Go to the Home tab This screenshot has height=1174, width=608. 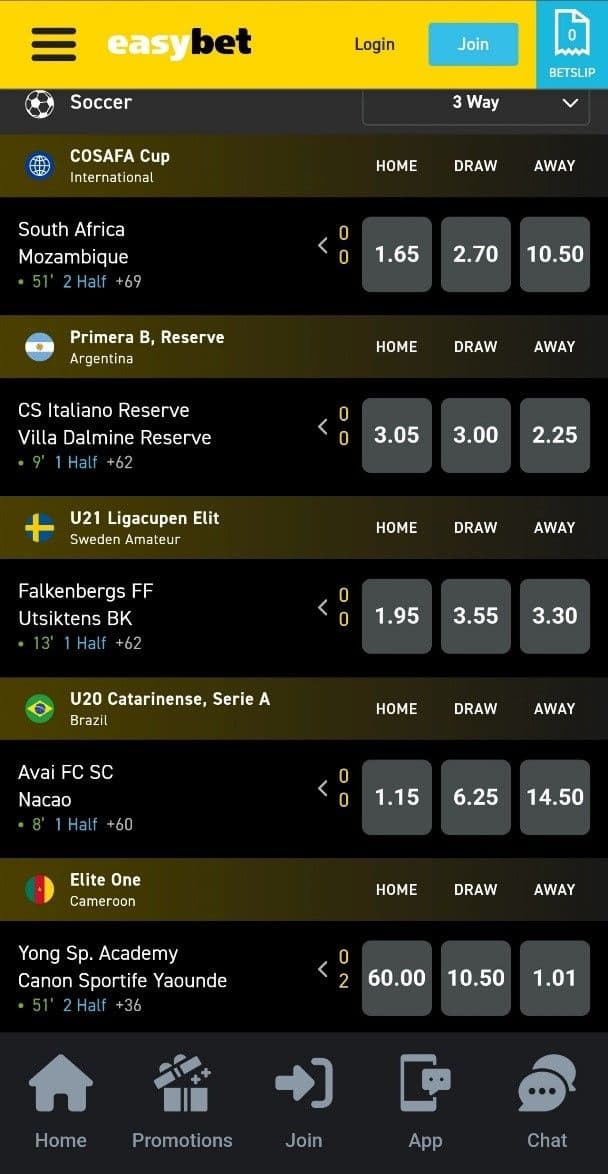[x=61, y=1102]
